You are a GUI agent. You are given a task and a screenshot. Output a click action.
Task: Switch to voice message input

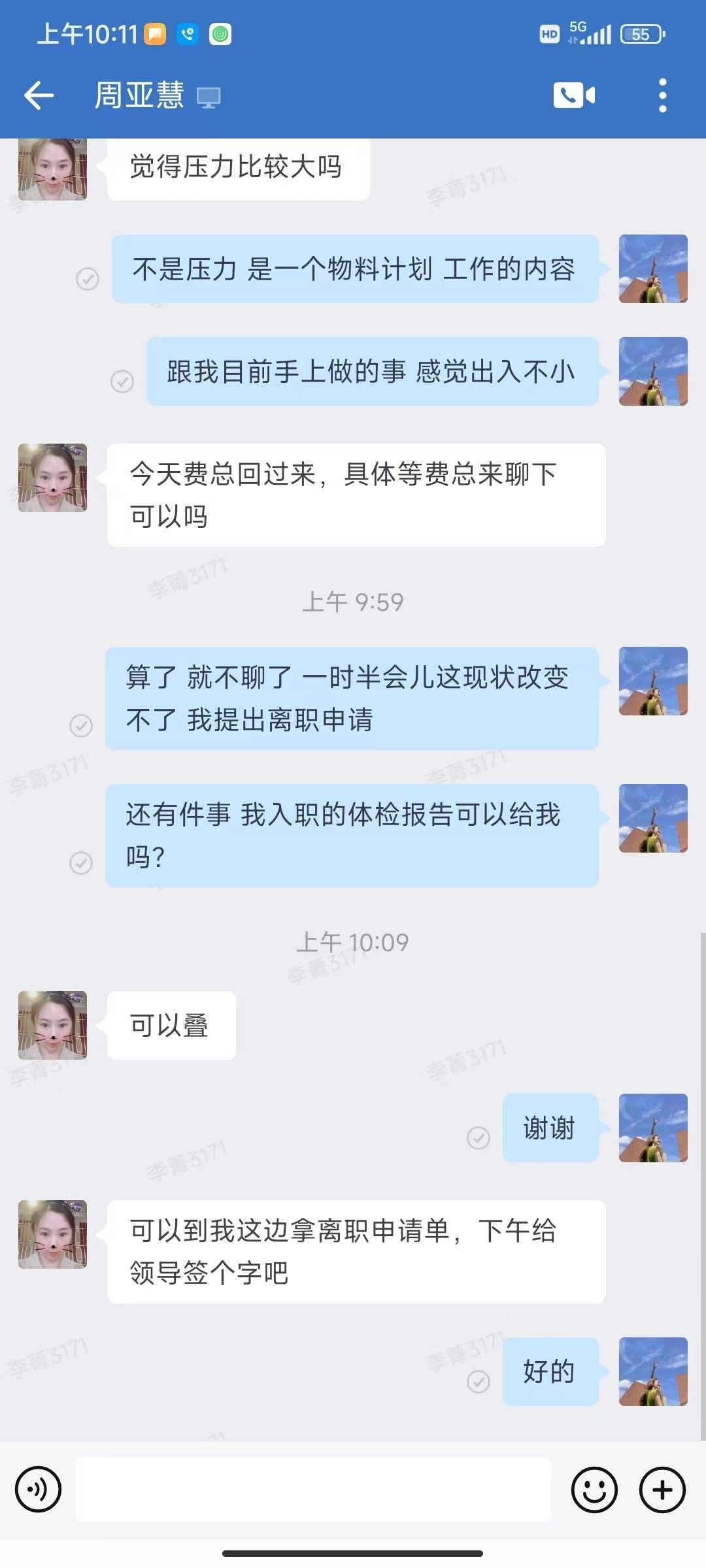[39, 1490]
